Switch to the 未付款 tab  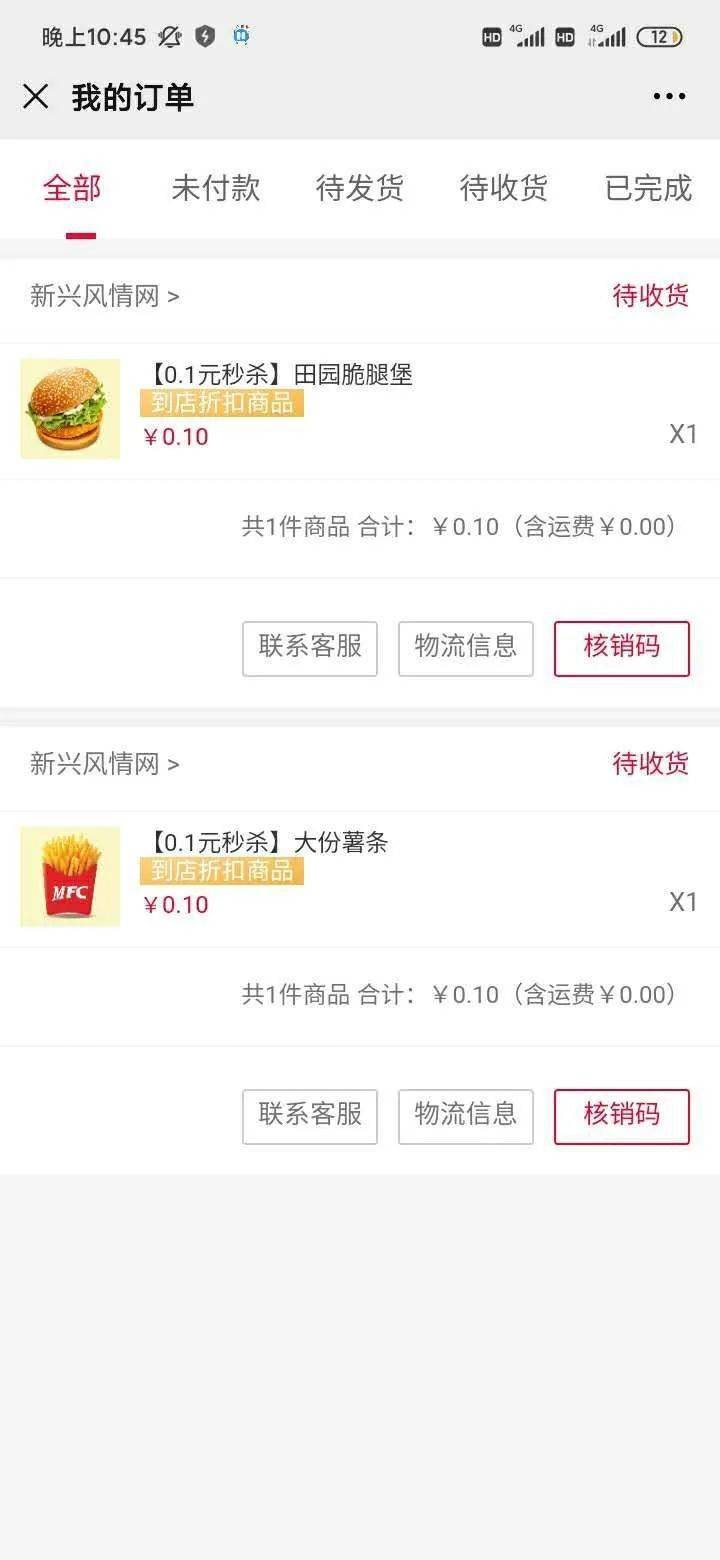pyautogui.click(x=215, y=188)
